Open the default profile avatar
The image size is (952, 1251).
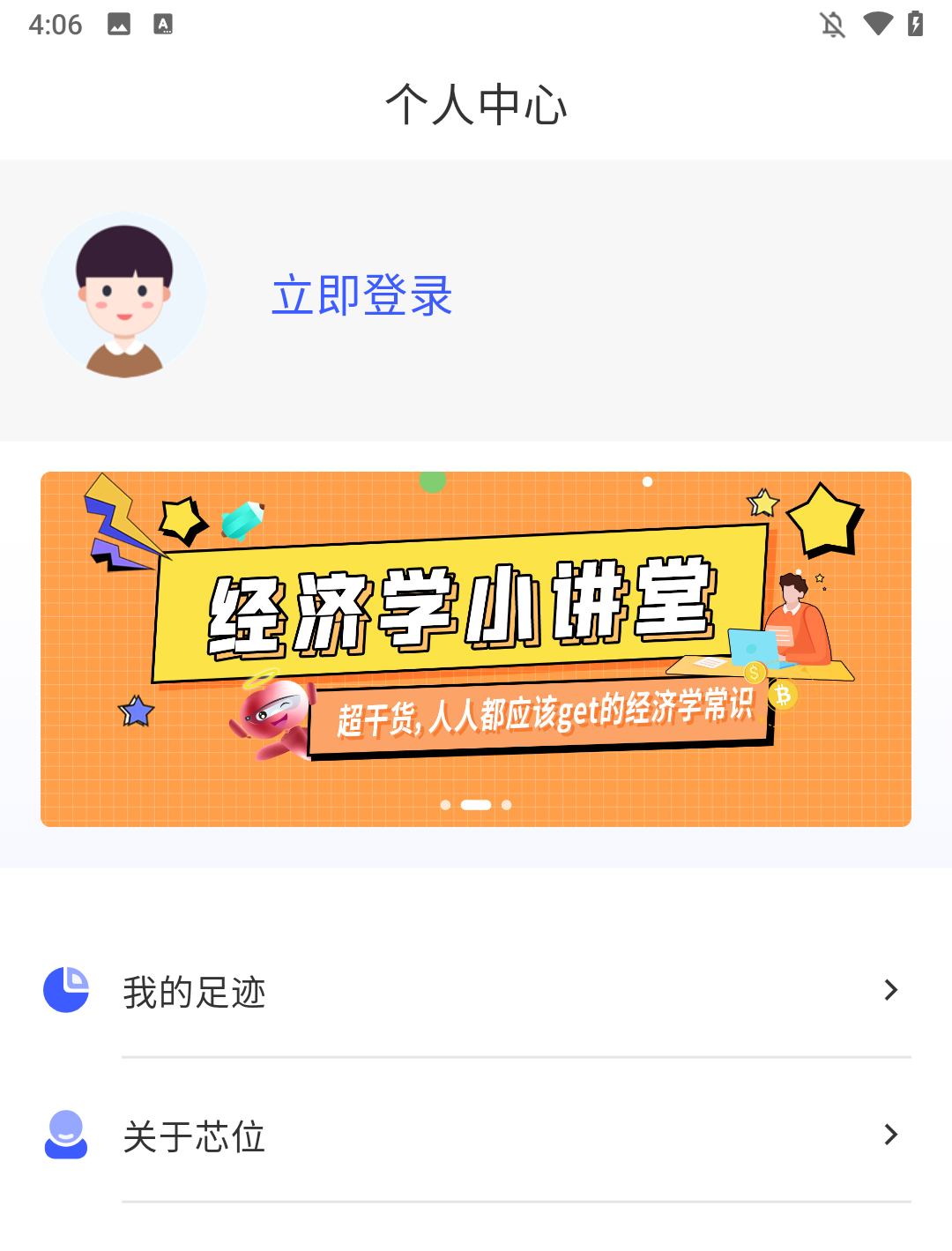coord(124,296)
